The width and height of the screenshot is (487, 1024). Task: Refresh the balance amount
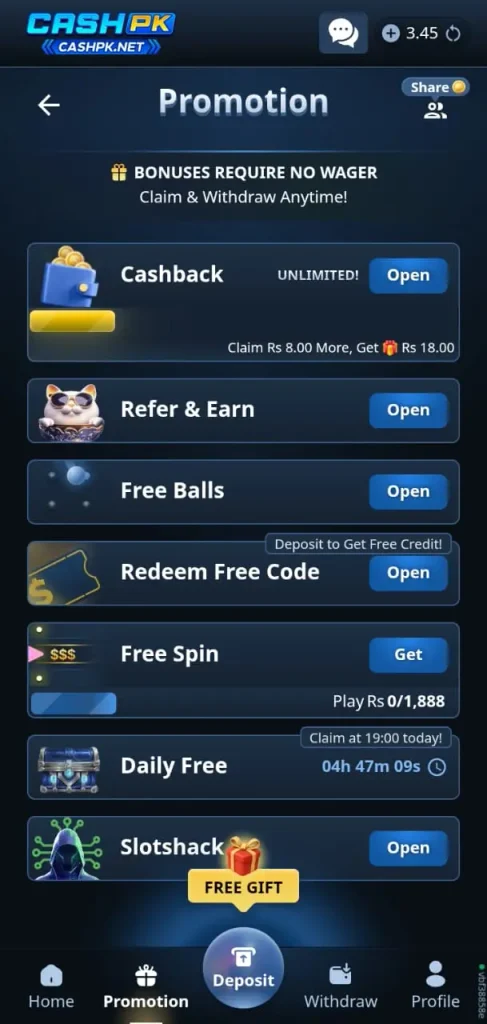pyautogui.click(x=453, y=34)
